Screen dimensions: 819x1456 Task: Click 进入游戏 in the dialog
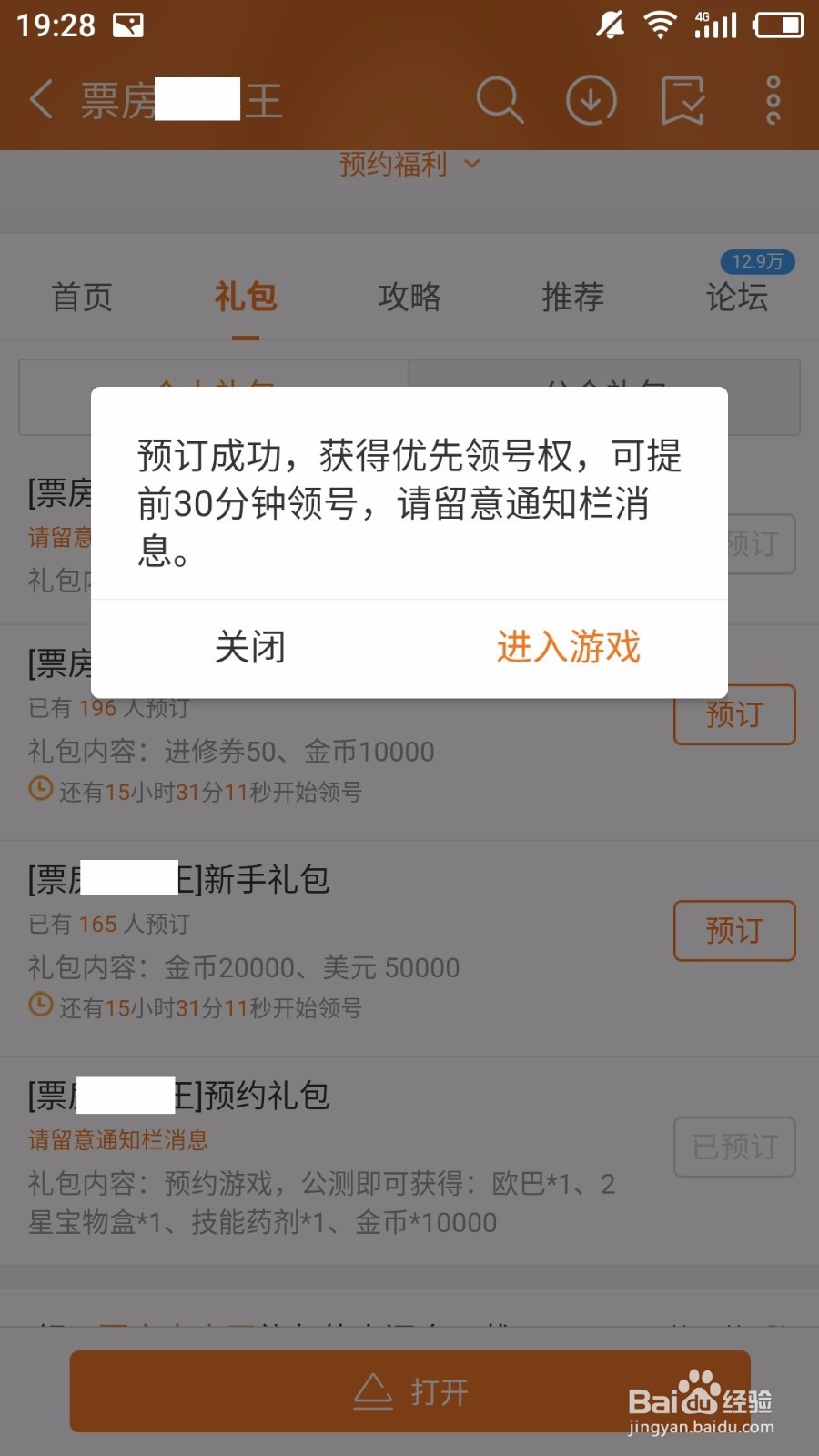(567, 648)
